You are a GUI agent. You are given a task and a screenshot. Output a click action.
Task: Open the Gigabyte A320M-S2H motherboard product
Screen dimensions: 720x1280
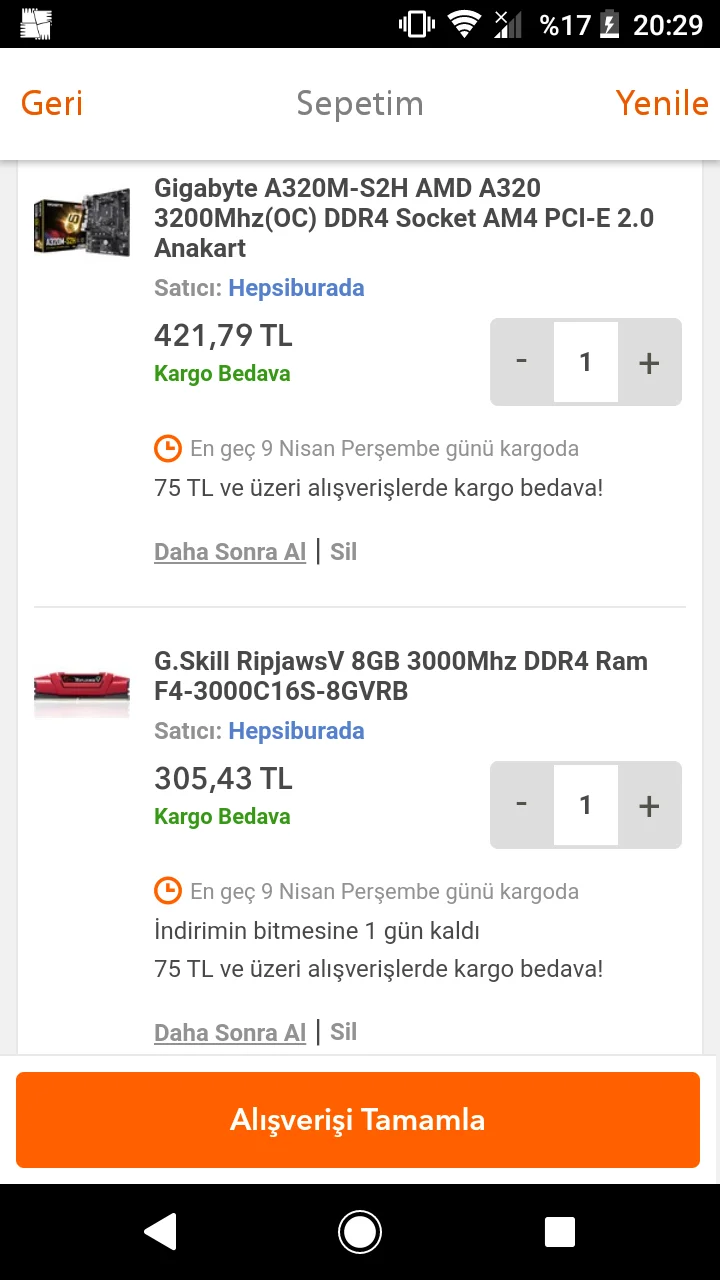pyautogui.click(x=403, y=217)
